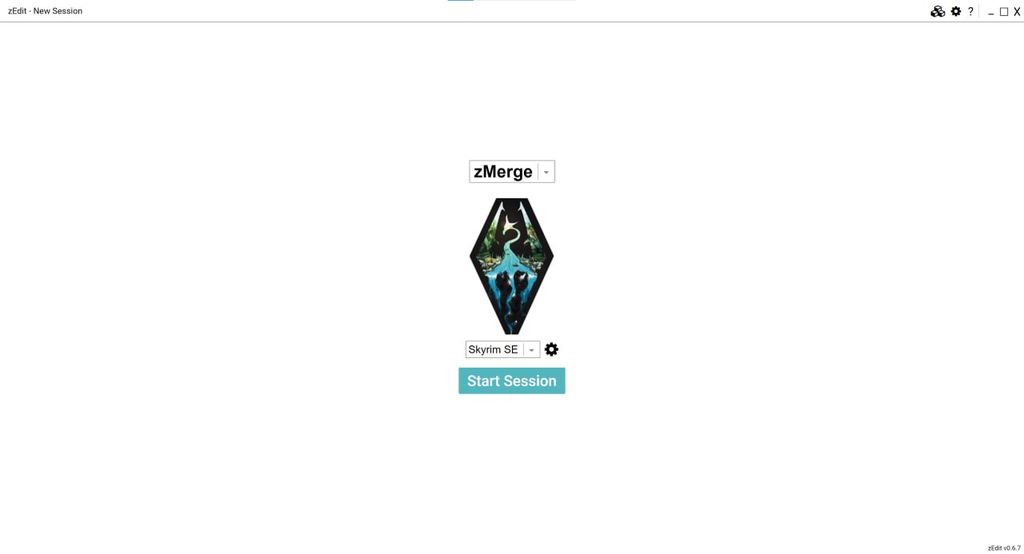Open profile settings gear beside Skyrim SE
Viewport: 1024px width, 554px height.
[551, 350]
